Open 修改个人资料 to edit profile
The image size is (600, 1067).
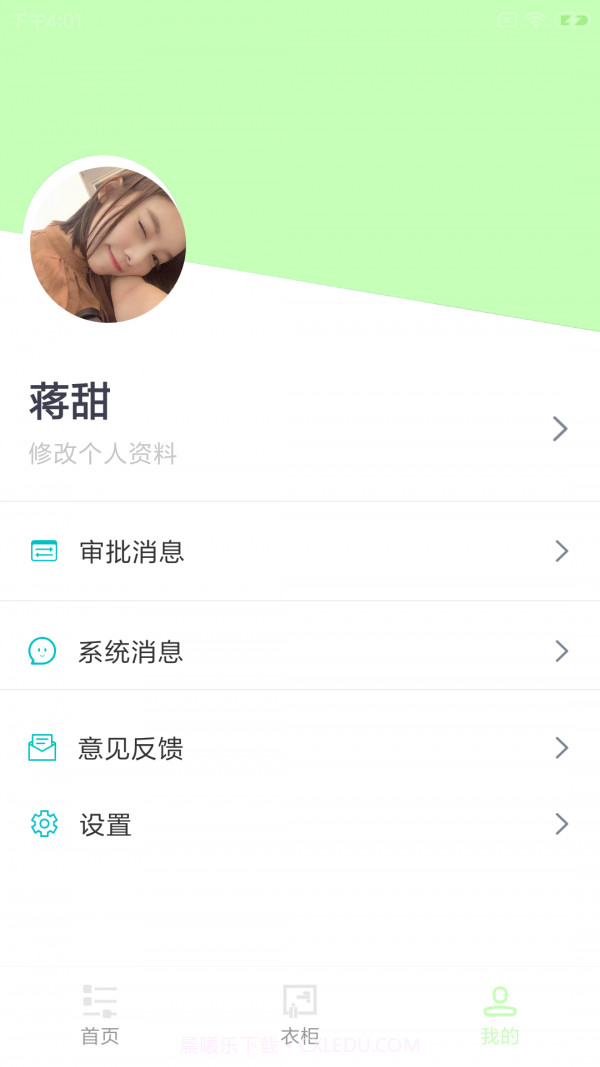[103, 453]
